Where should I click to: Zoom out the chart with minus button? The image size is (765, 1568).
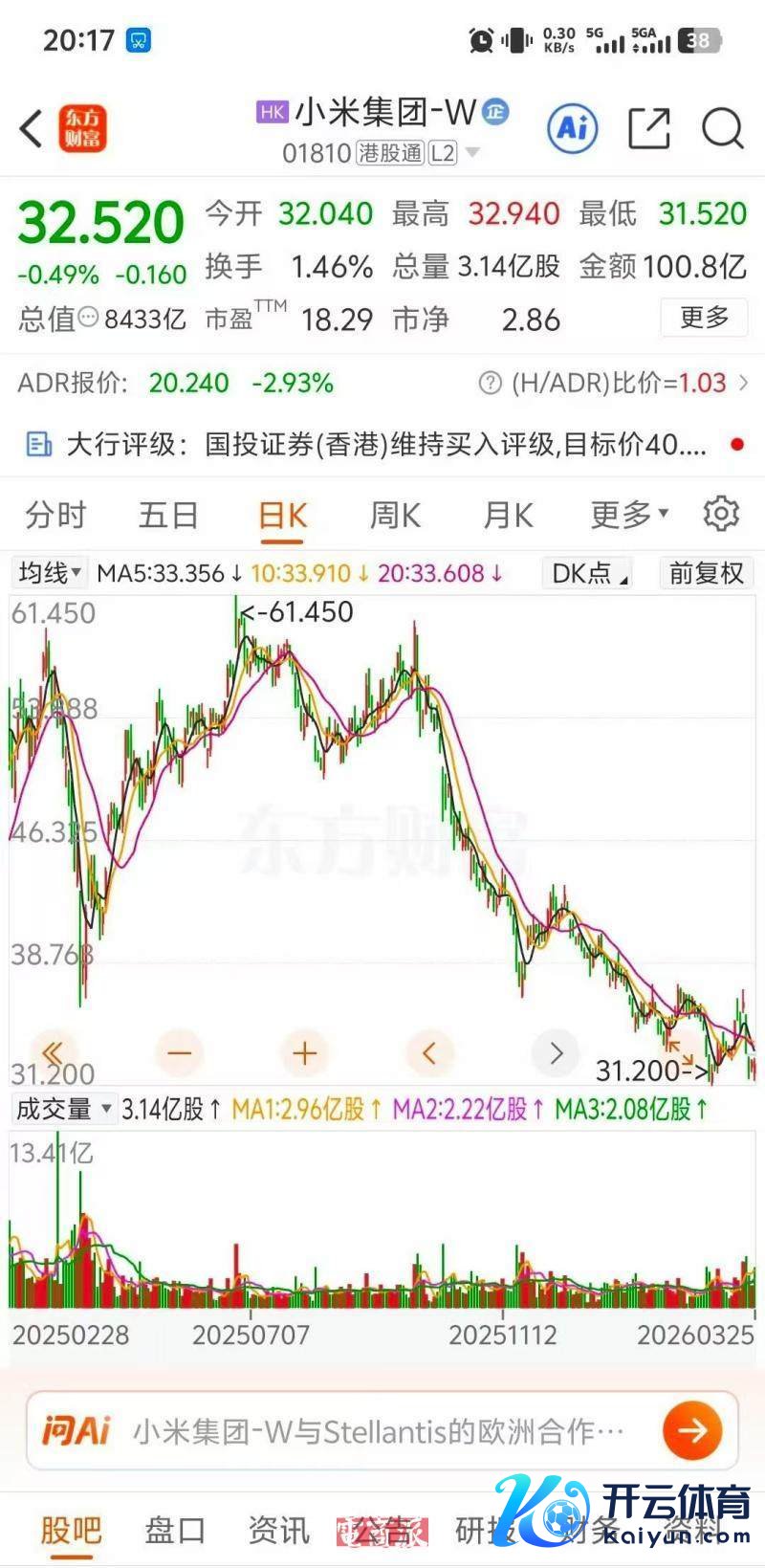click(179, 1053)
